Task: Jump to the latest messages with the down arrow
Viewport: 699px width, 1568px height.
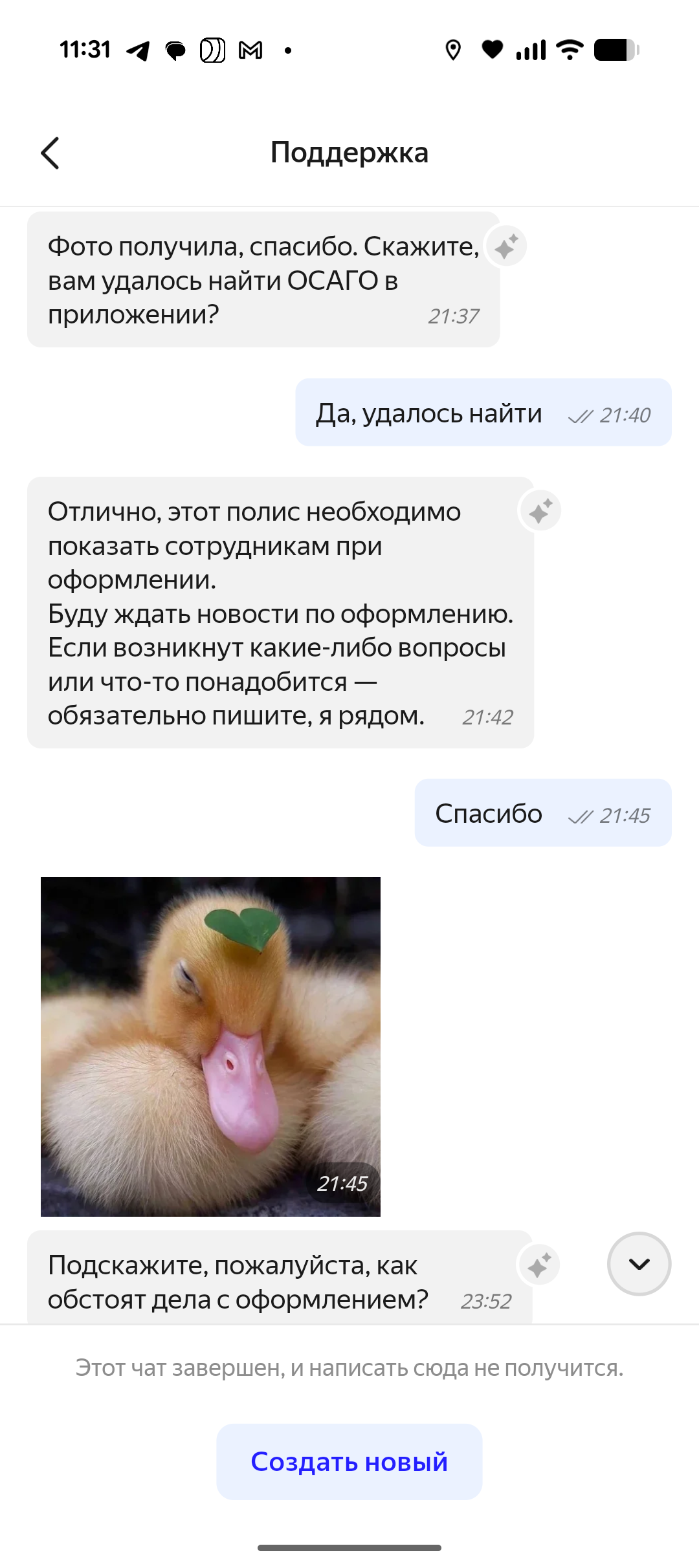Action: 639,1263
